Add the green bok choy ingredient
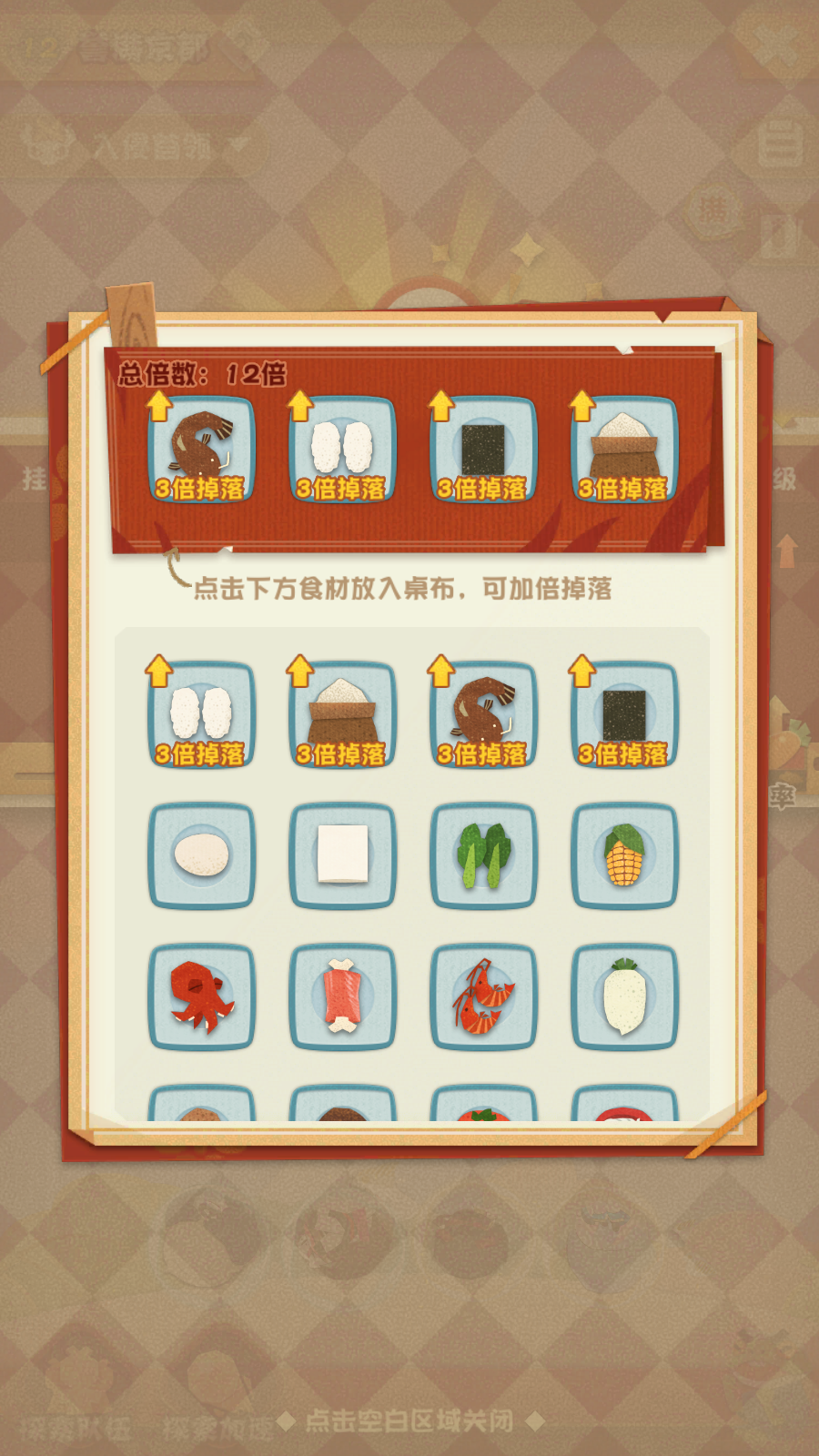Viewport: 819px width, 1456px height. (483, 855)
